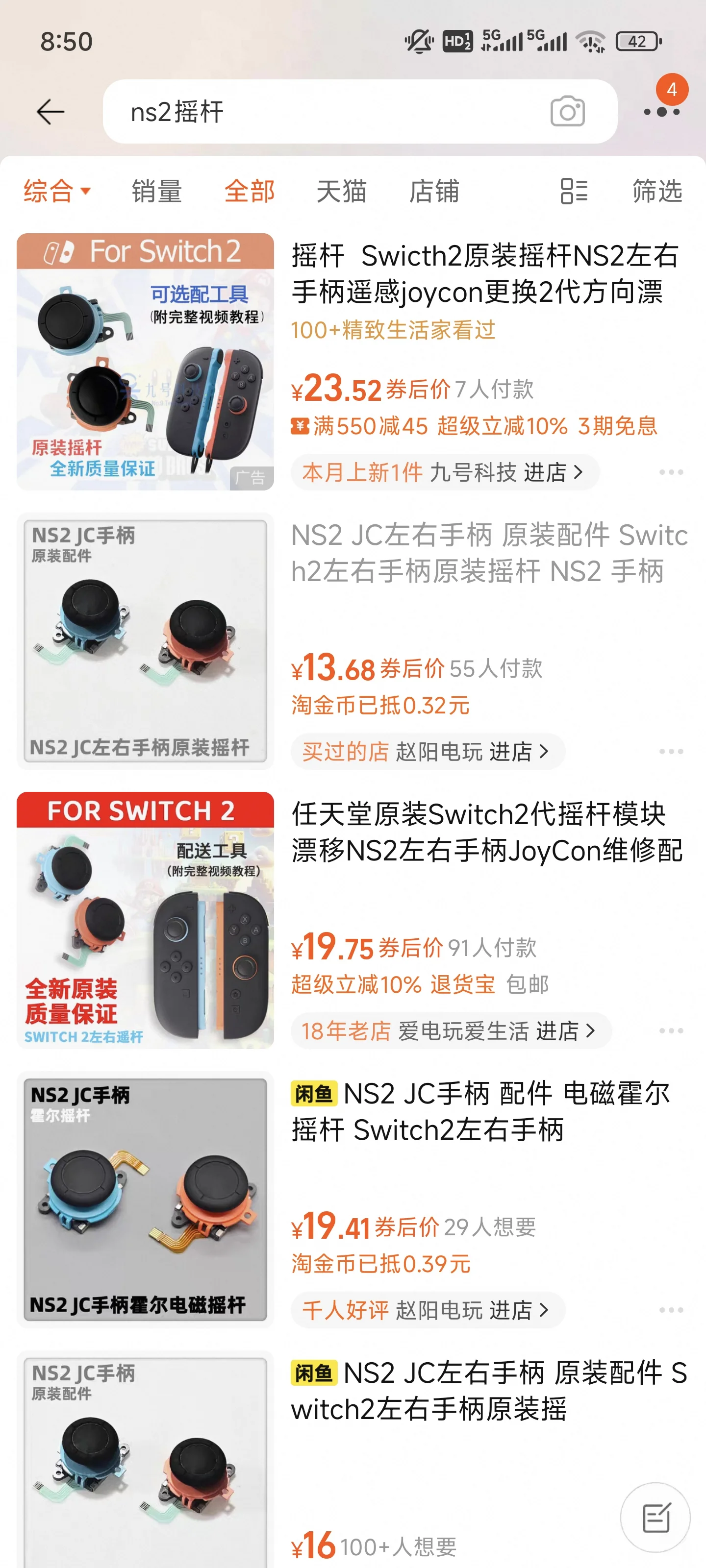Image resolution: width=706 pixels, height=1568 pixels.
Task: Expand the 综合 sort dropdown
Action: point(57,191)
